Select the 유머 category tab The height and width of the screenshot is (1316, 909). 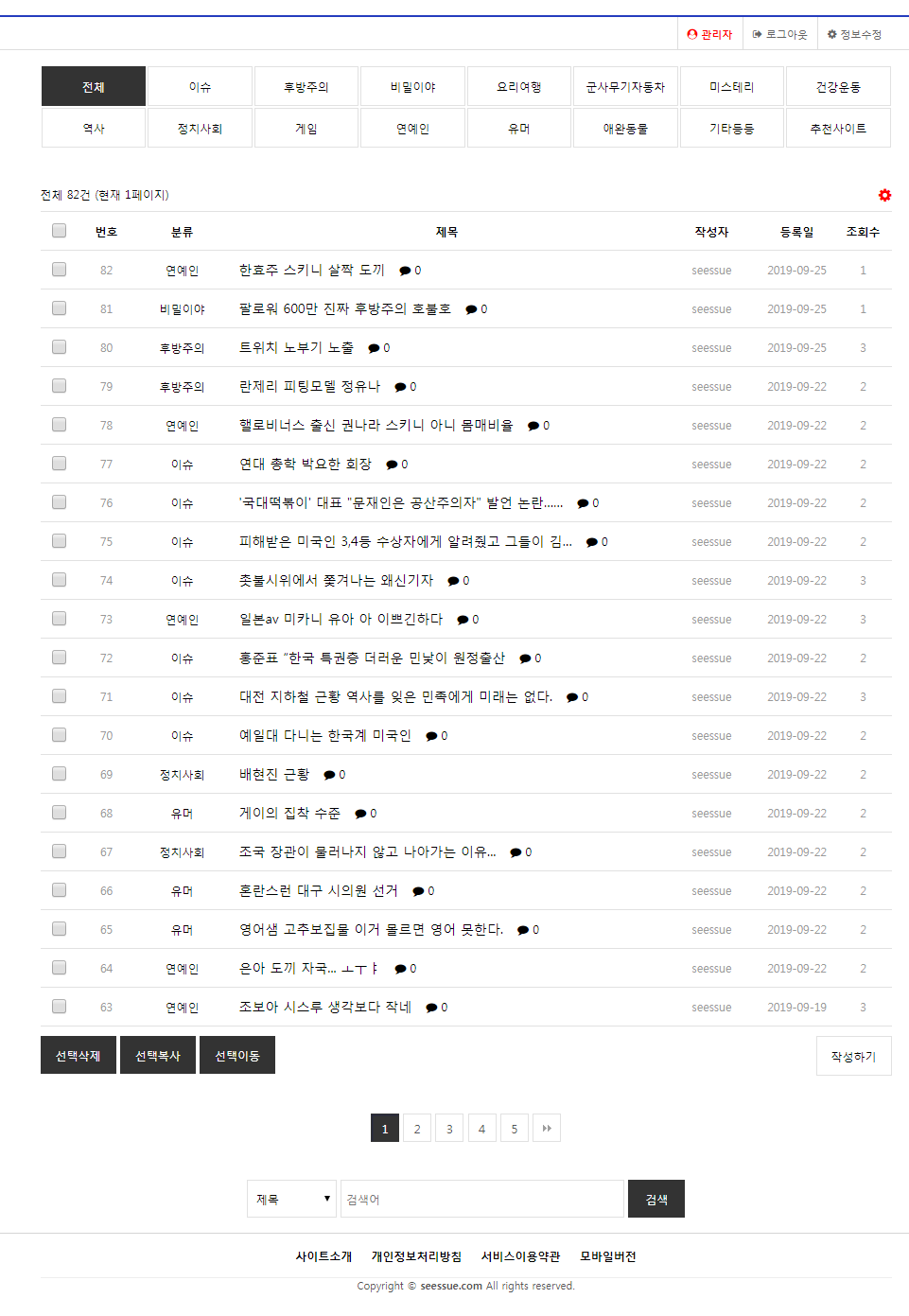518,129
